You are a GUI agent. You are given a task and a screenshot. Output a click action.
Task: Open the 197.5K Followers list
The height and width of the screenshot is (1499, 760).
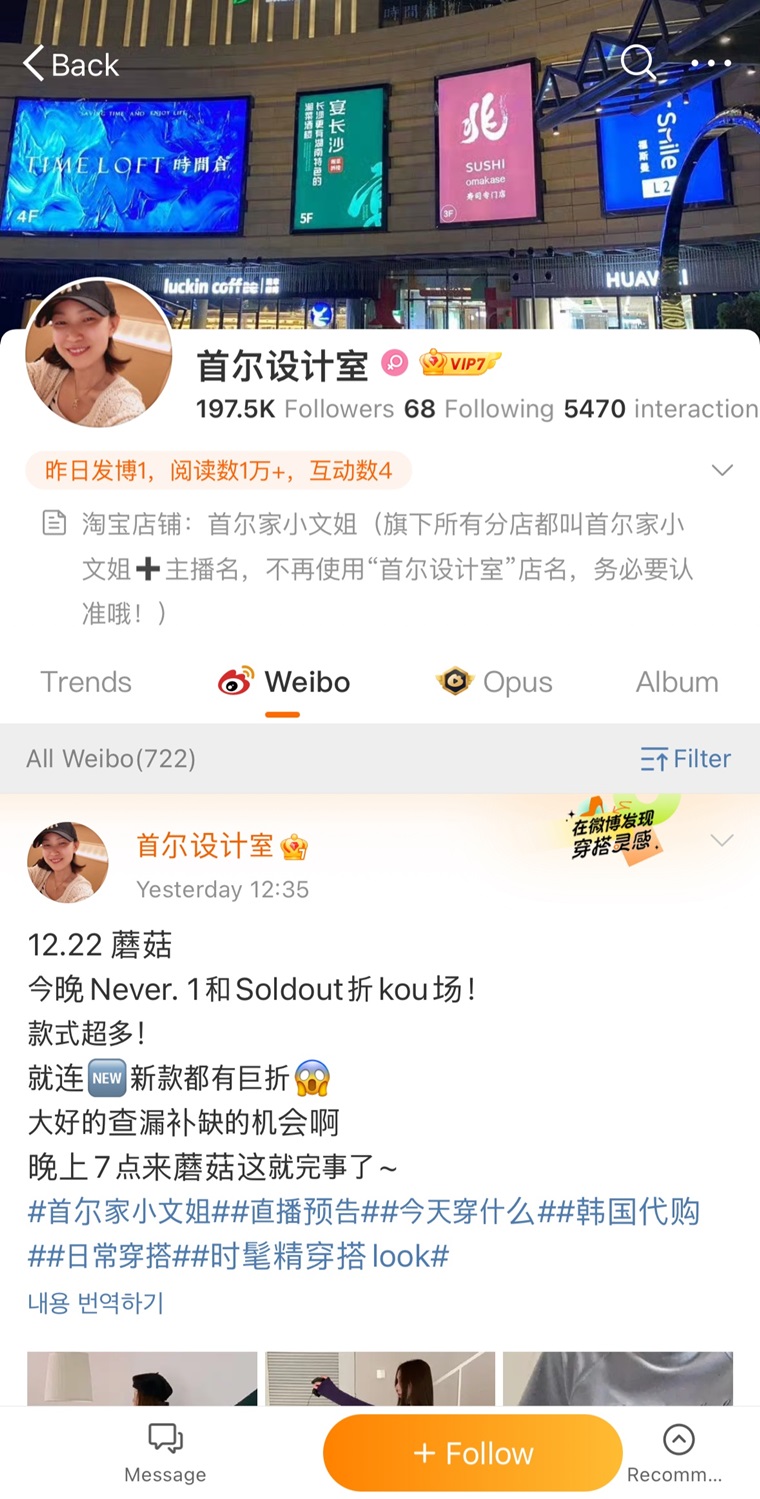pyautogui.click(x=295, y=409)
